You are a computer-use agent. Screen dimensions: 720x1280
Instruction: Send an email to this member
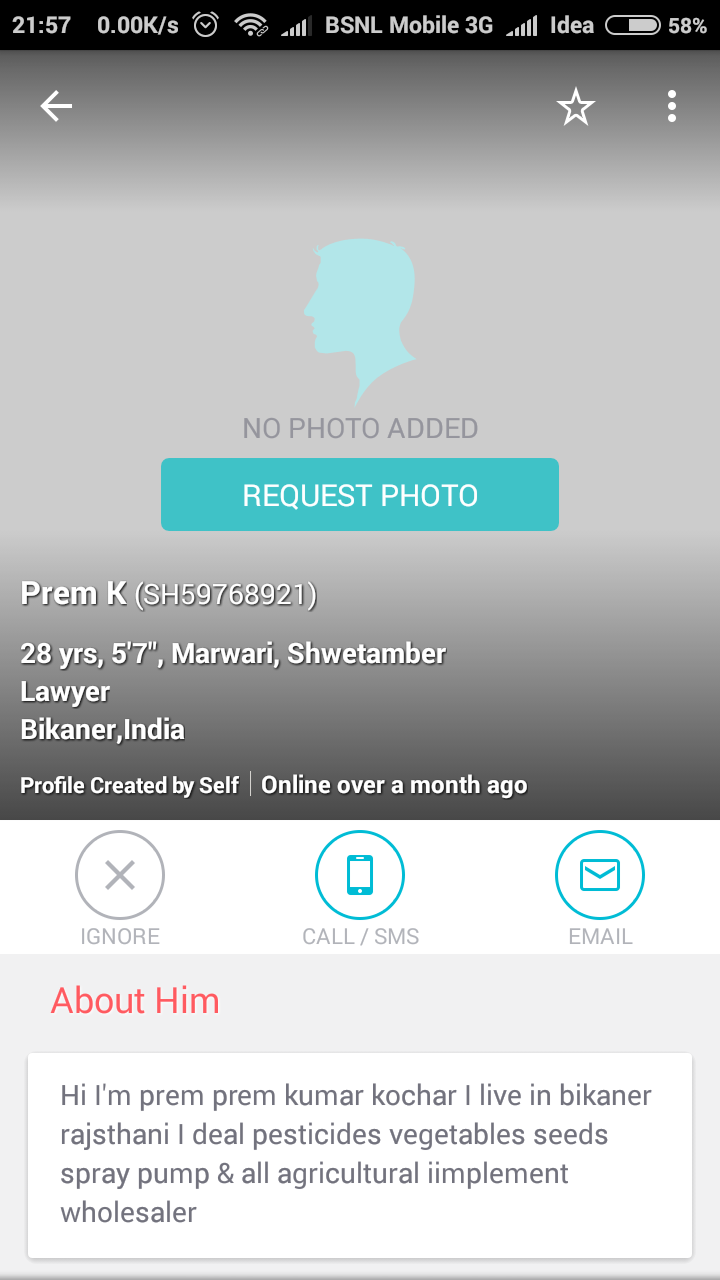[x=600, y=876]
